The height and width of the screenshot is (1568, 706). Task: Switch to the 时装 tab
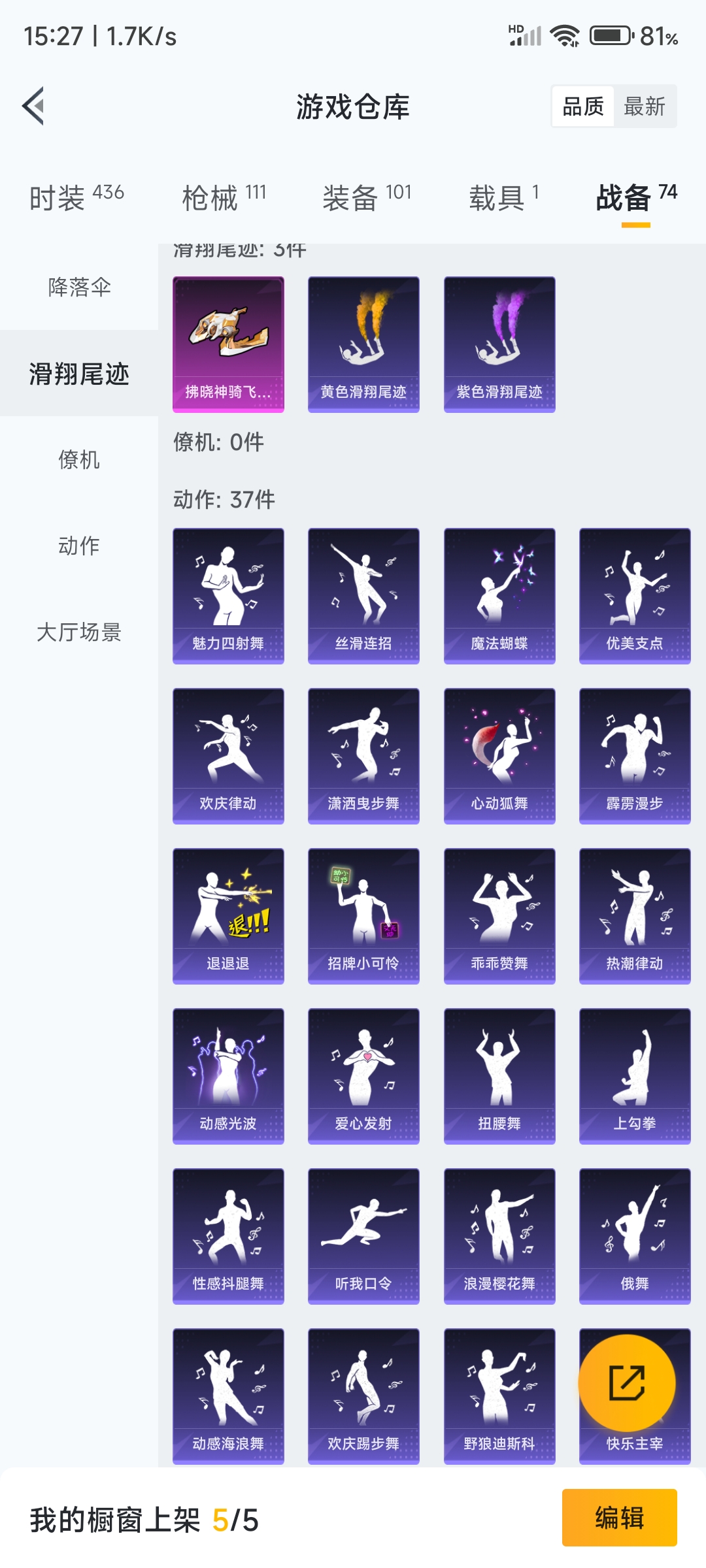click(76, 197)
